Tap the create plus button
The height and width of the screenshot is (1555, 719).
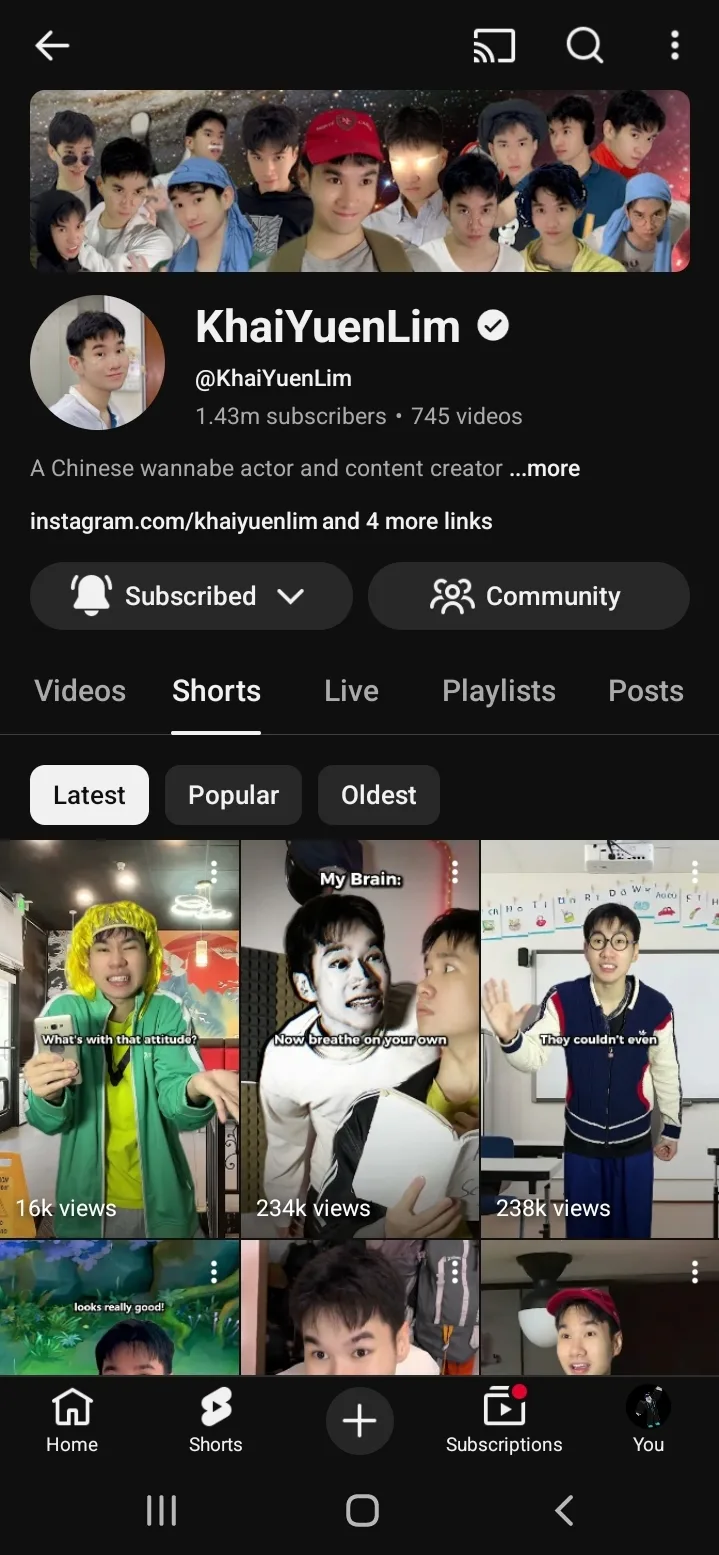coord(359,1421)
